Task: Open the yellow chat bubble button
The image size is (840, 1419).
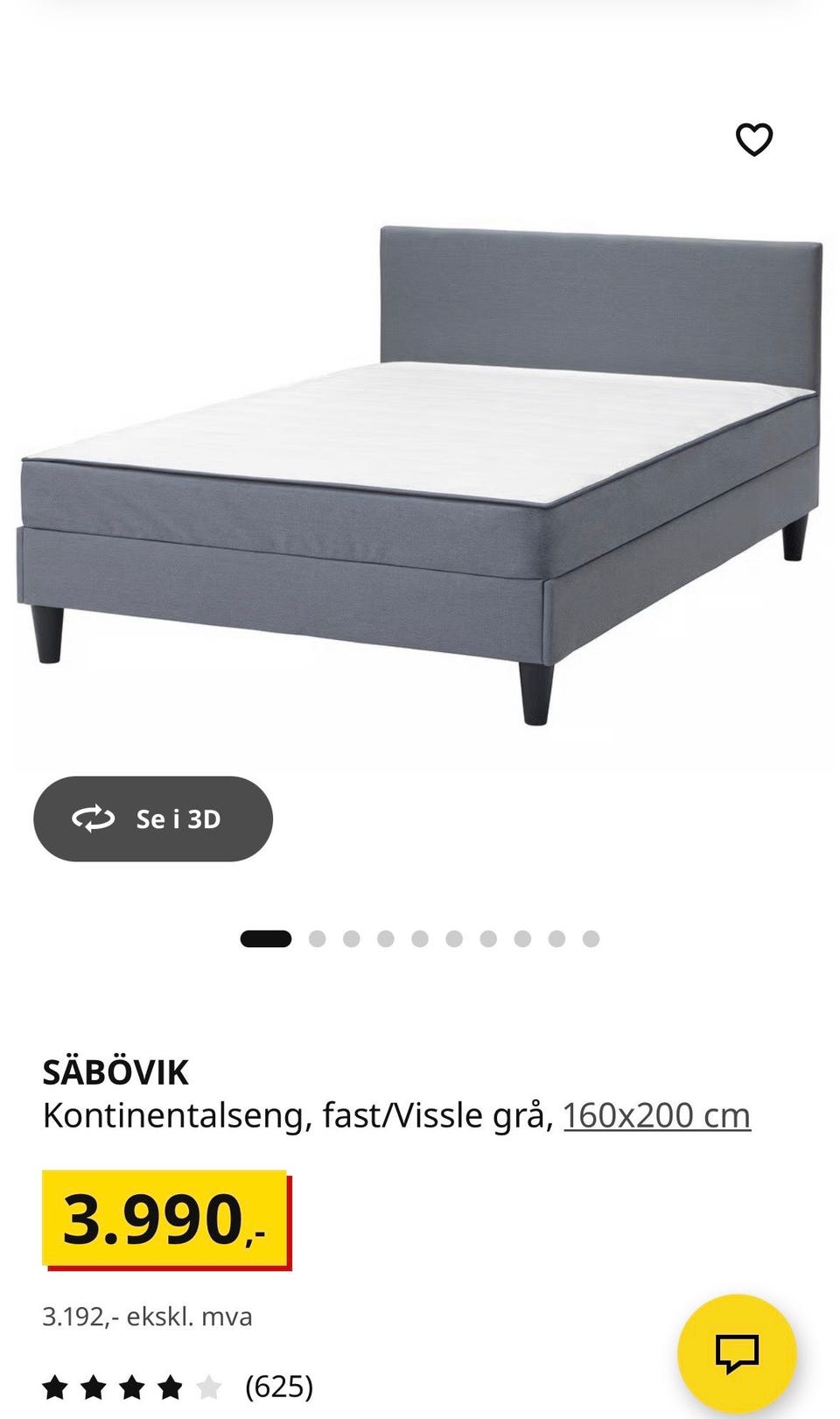Action: tap(737, 1352)
